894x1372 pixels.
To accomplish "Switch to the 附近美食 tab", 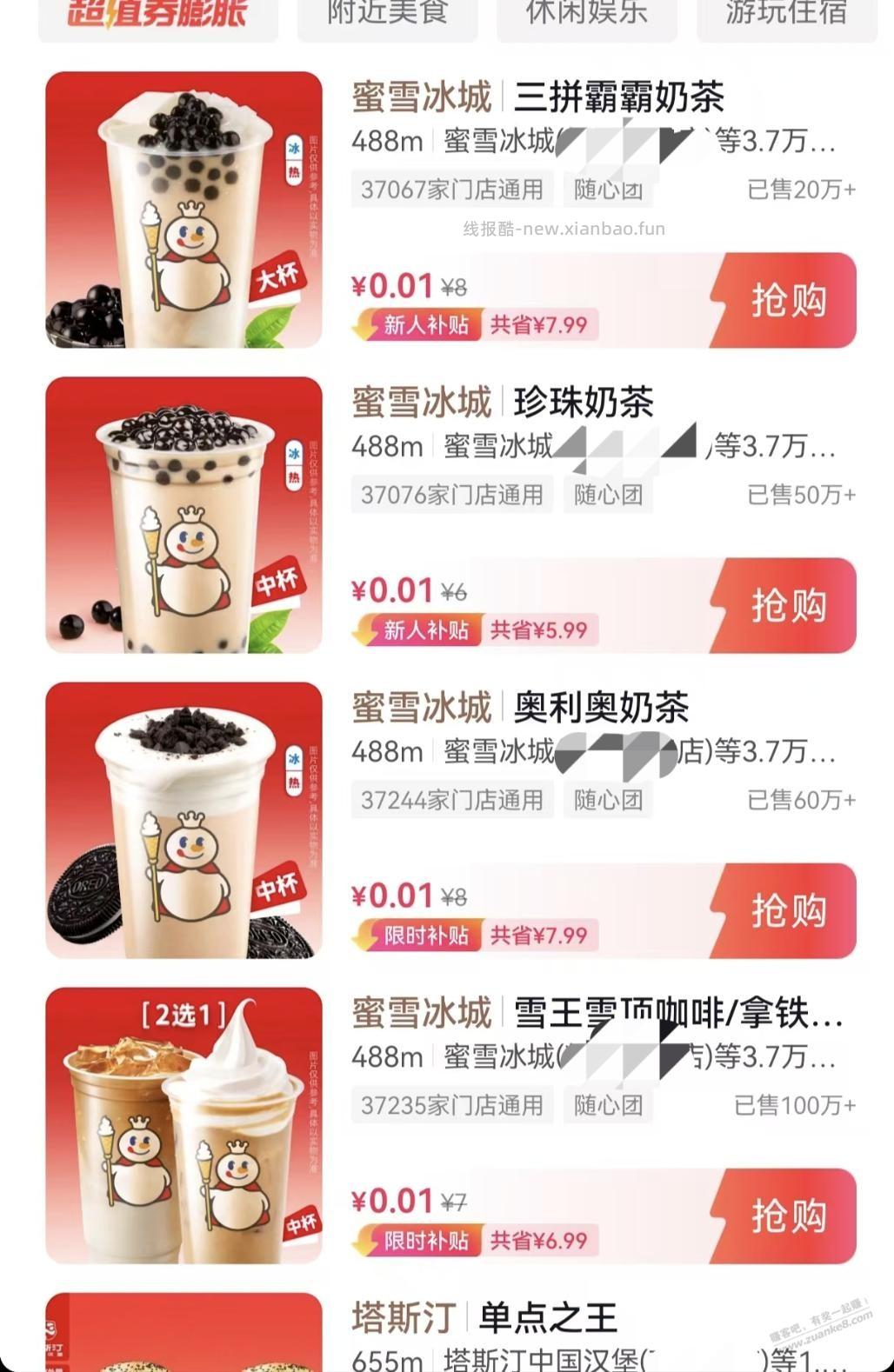I will pos(388,13).
